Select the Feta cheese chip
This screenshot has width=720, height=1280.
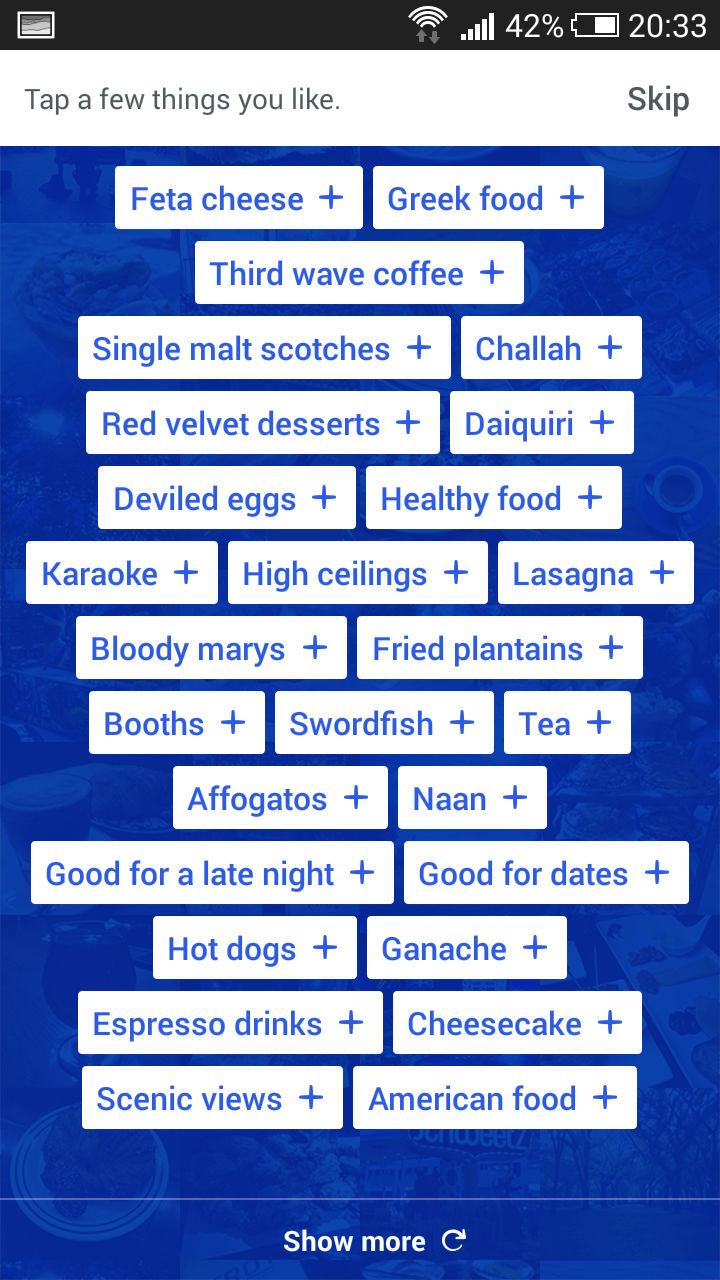click(x=238, y=198)
